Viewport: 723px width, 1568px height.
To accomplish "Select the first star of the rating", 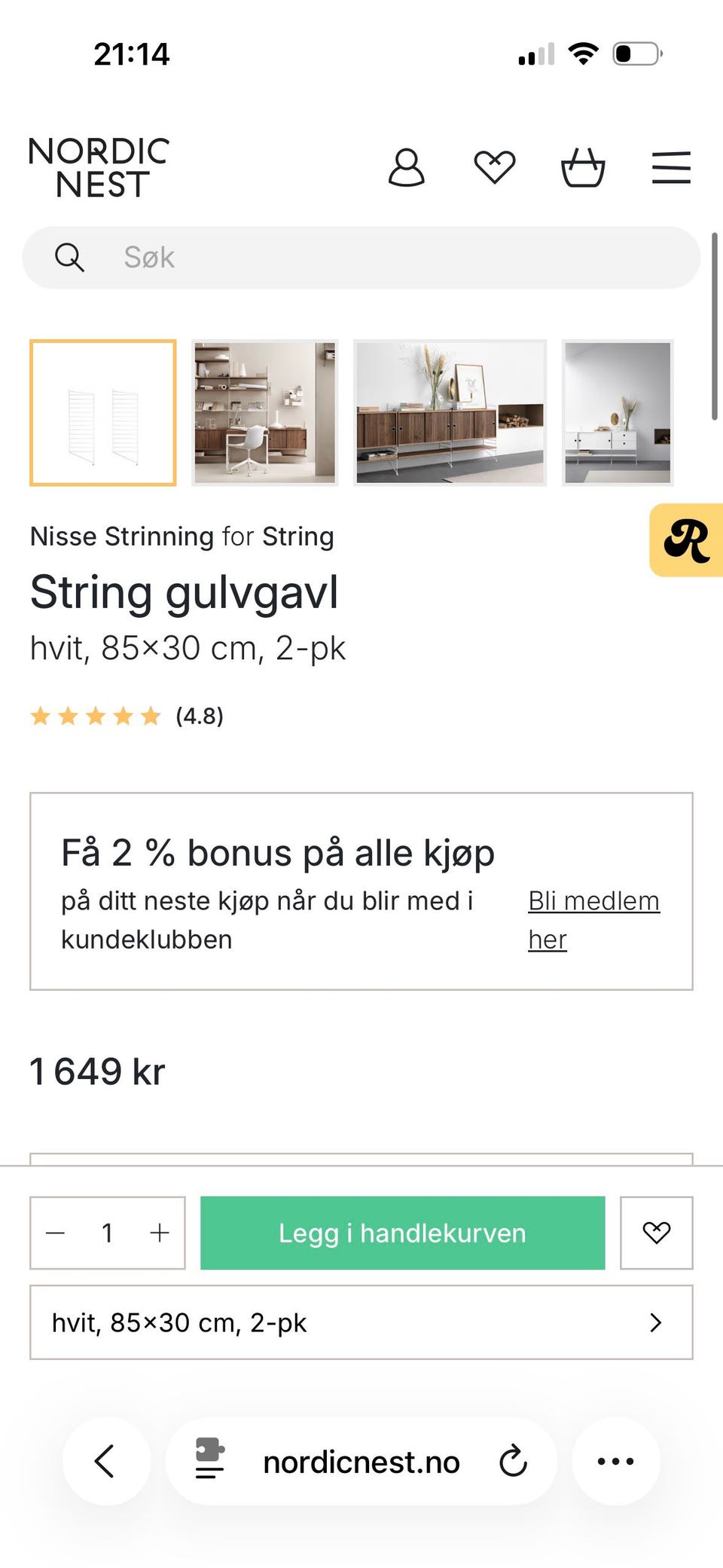I will [42, 716].
